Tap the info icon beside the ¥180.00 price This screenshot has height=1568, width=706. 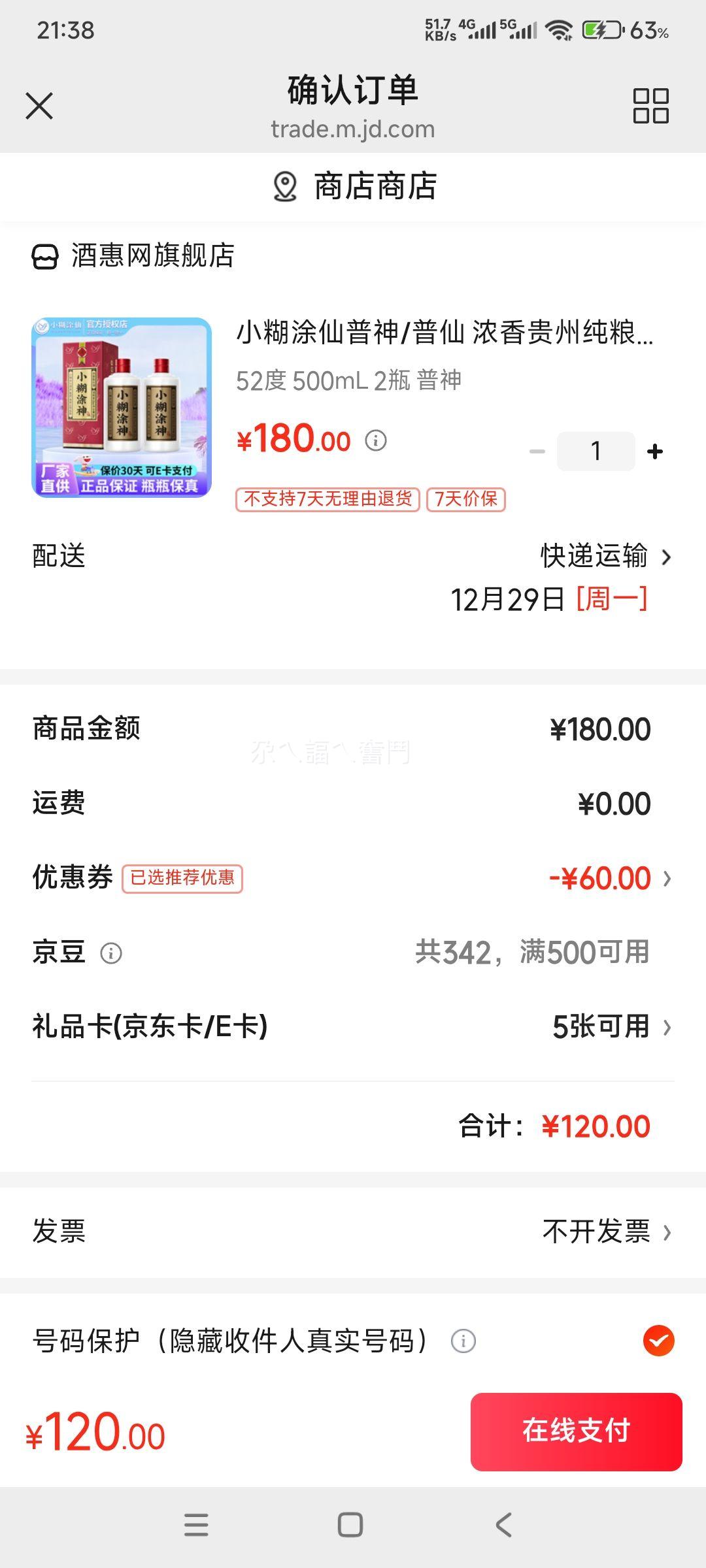[x=375, y=441]
